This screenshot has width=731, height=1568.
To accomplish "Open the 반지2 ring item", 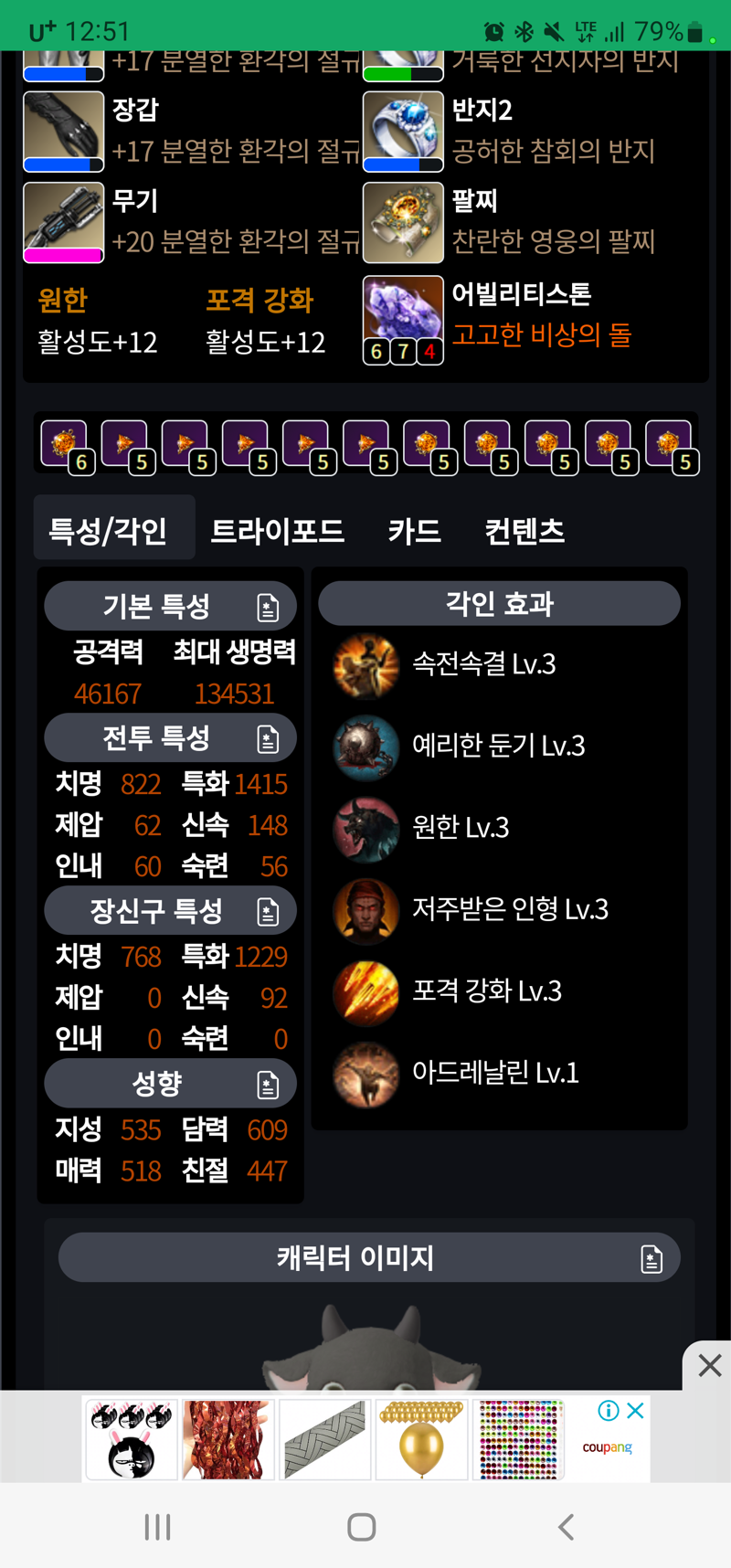I will [403, 132].
